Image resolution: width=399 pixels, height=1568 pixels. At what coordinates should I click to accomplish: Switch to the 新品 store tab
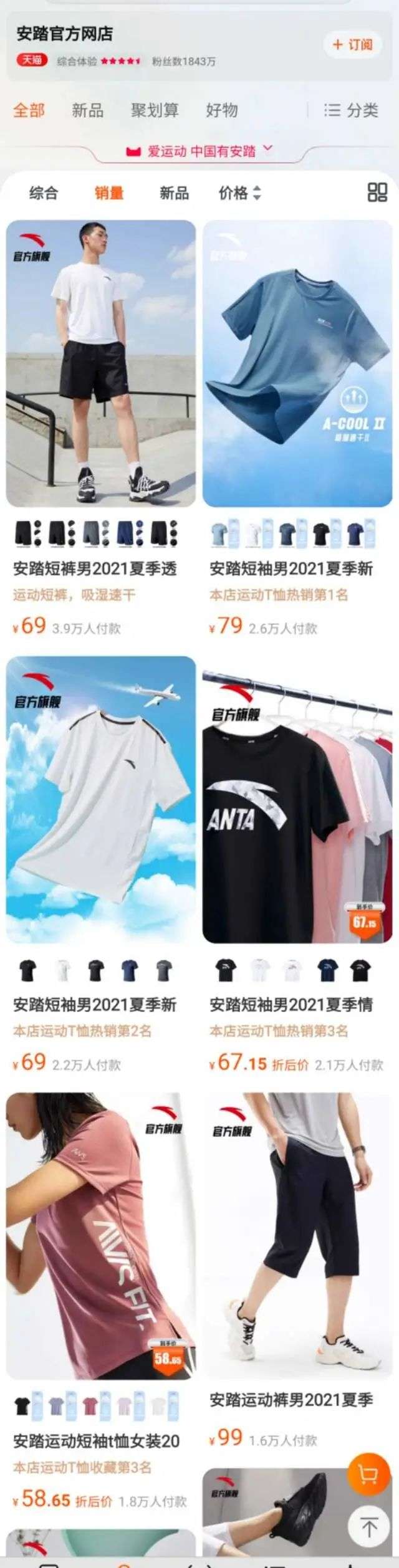[87, 111]
